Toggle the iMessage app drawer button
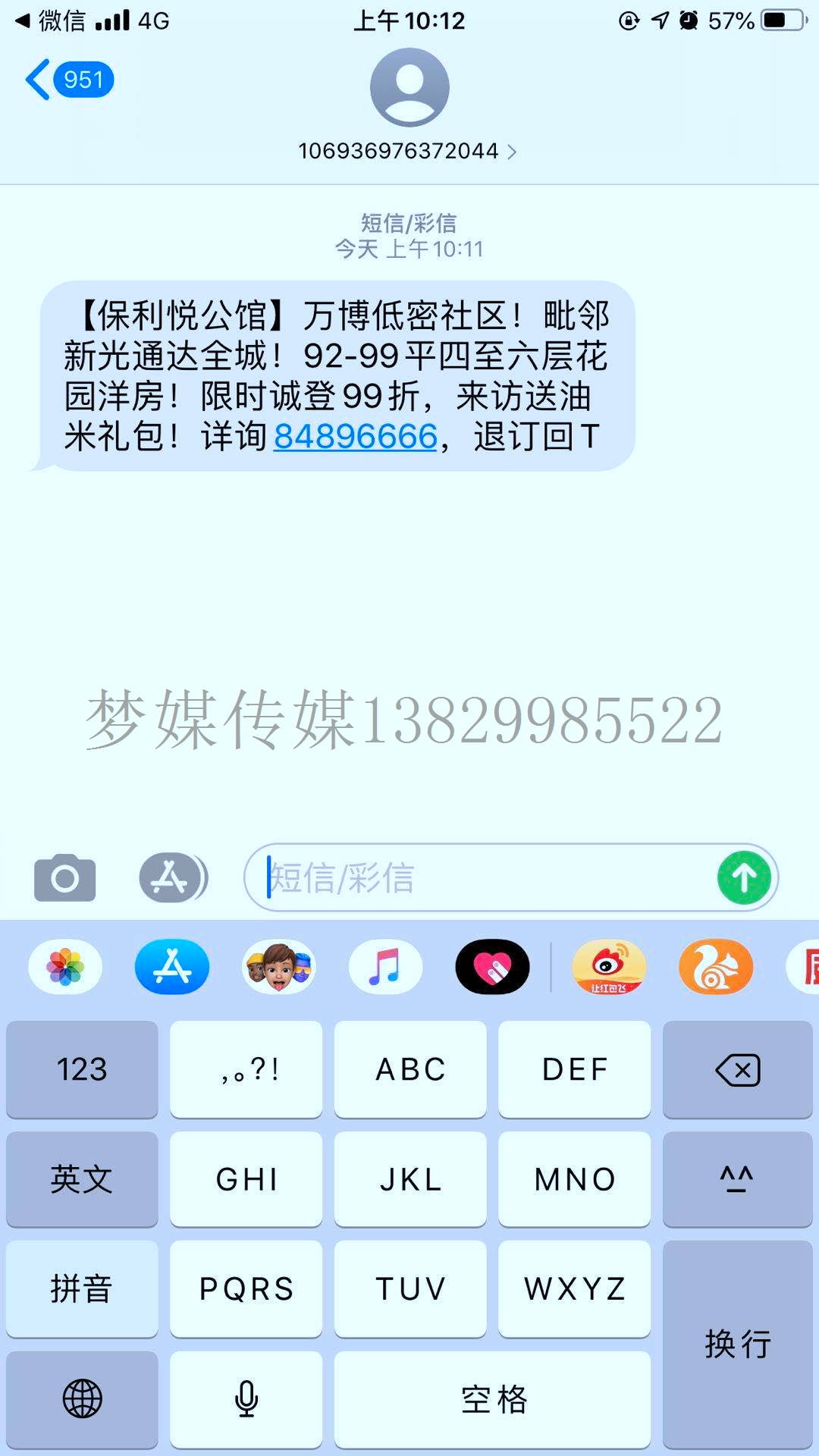The width and height of the screenshot is (819, 1456). [172, 878]
